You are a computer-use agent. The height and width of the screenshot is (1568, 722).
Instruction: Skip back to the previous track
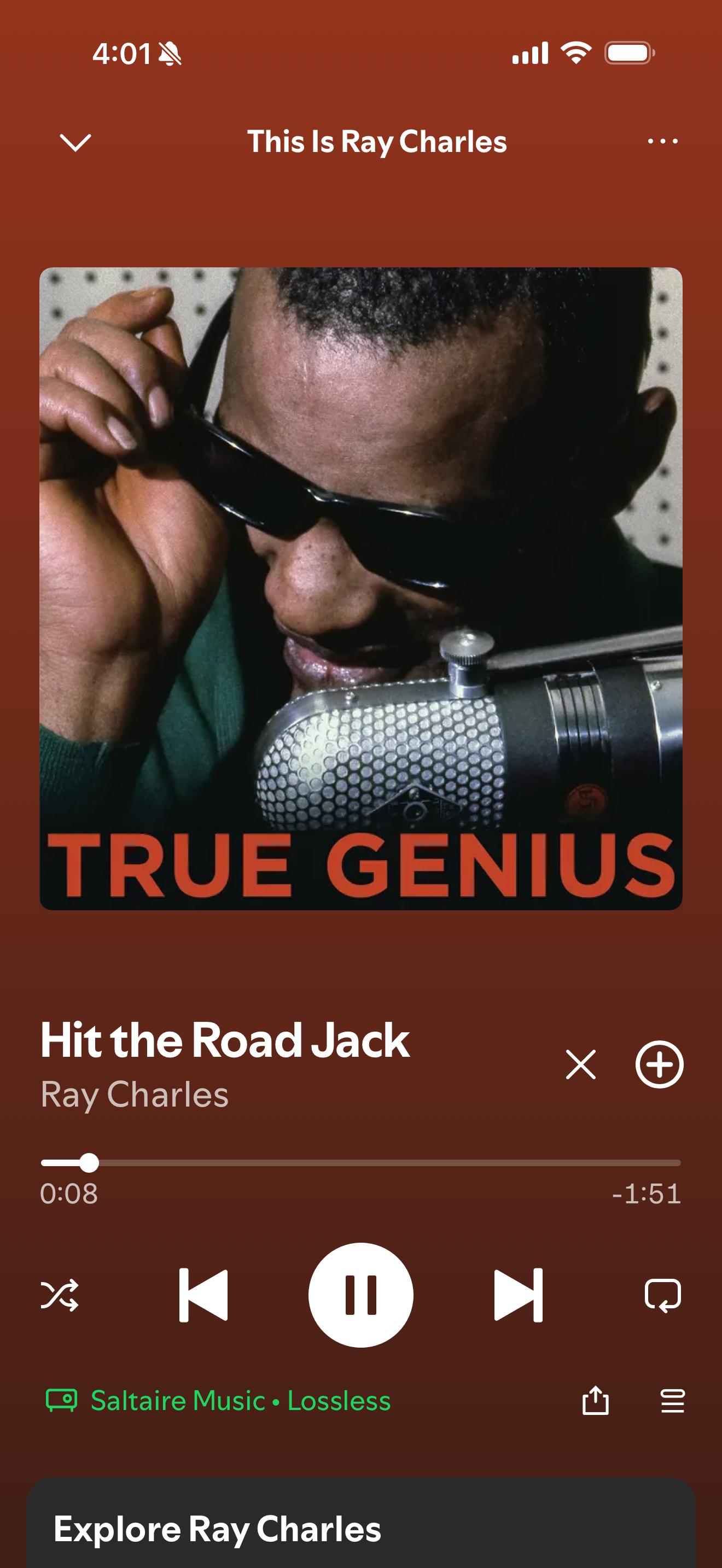[204, 1295]
